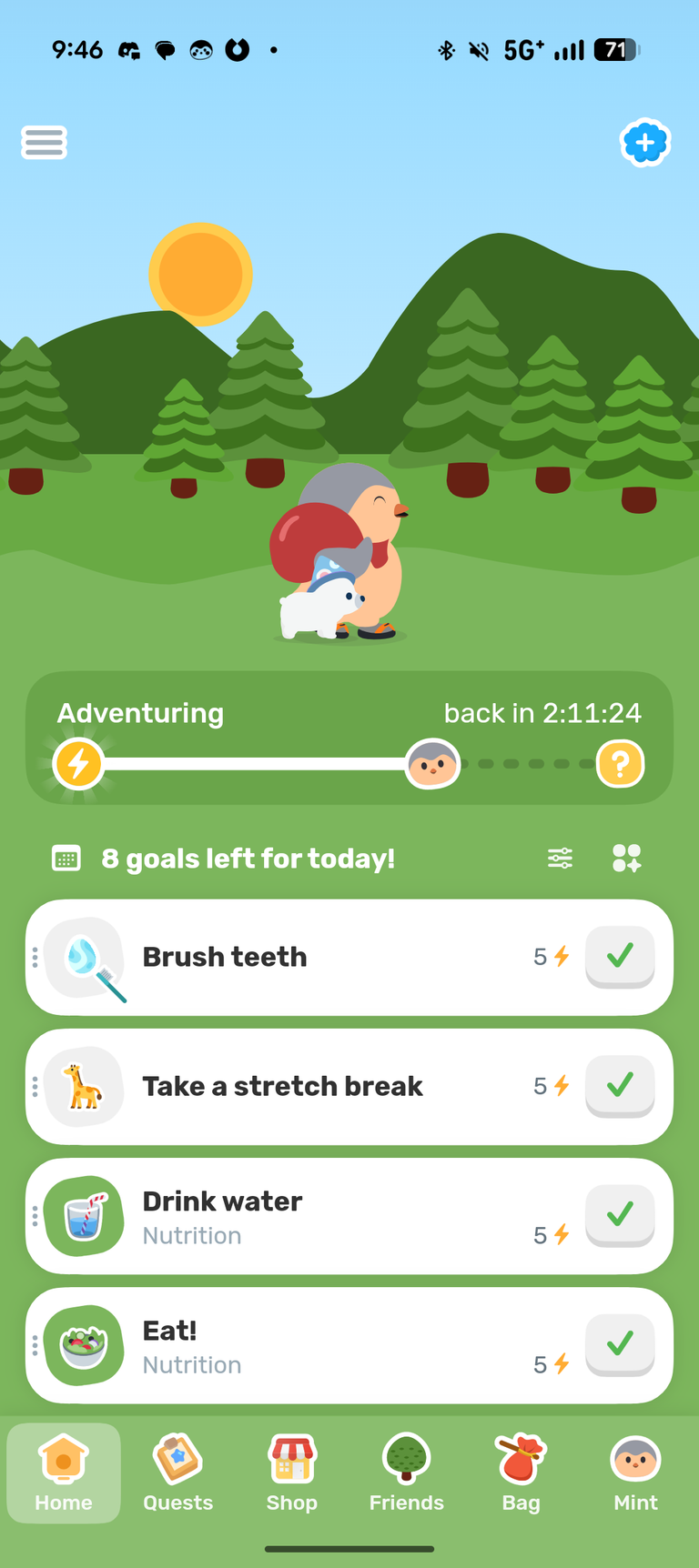Check off the Eat! goal

click(620, 1343)
